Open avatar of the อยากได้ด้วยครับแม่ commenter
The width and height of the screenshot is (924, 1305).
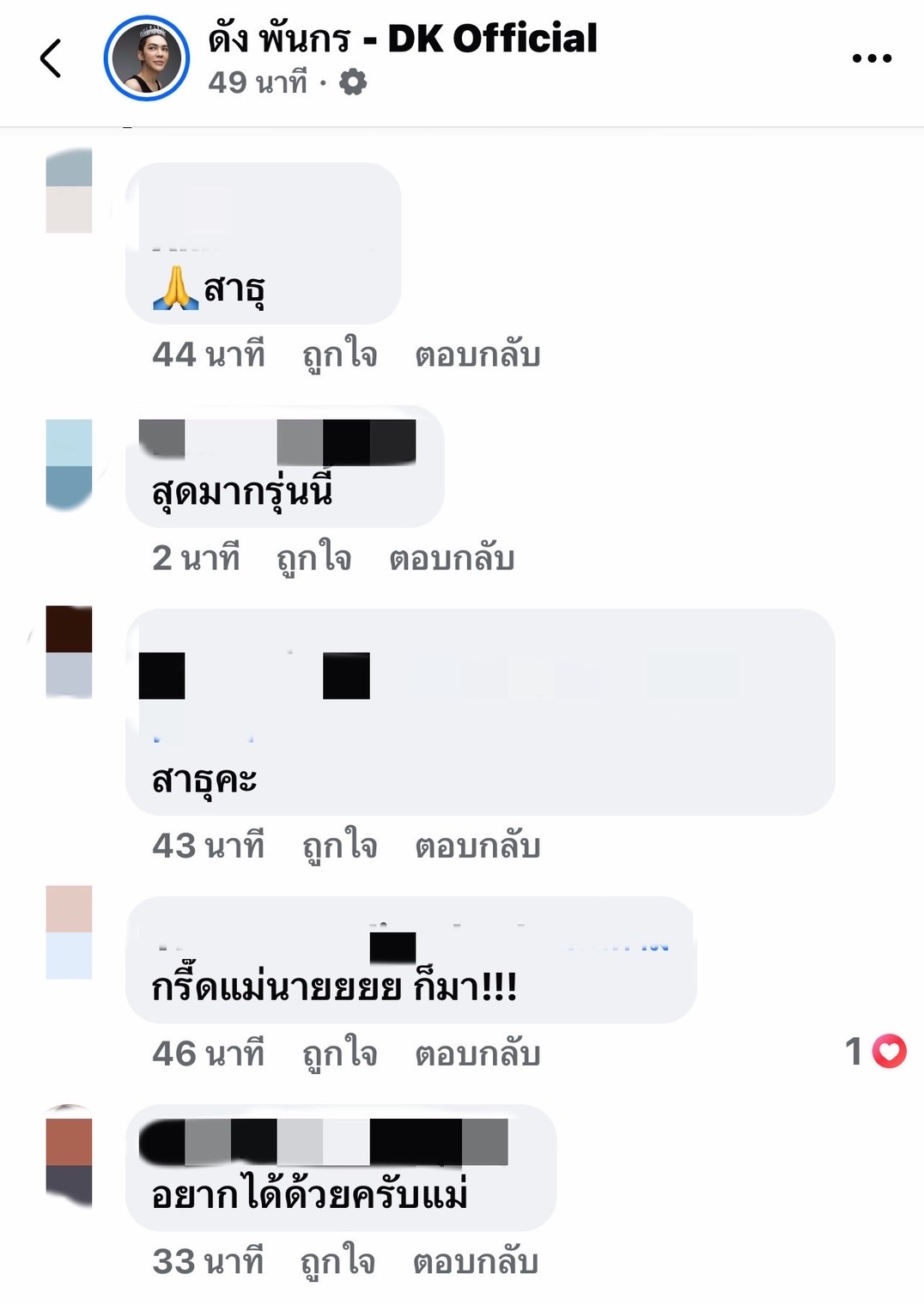69,1156
